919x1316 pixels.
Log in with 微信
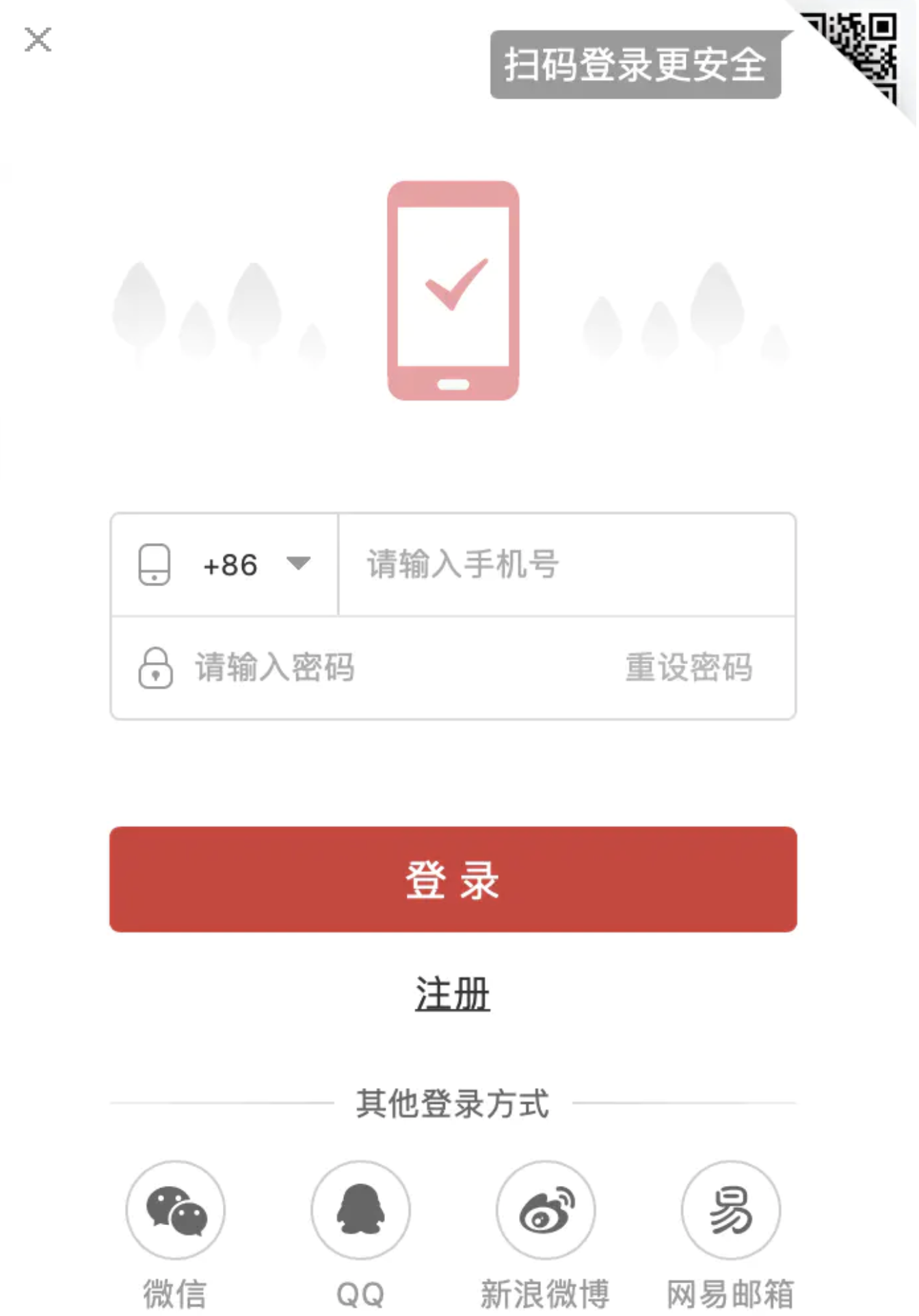click(x=176, y=1211)
